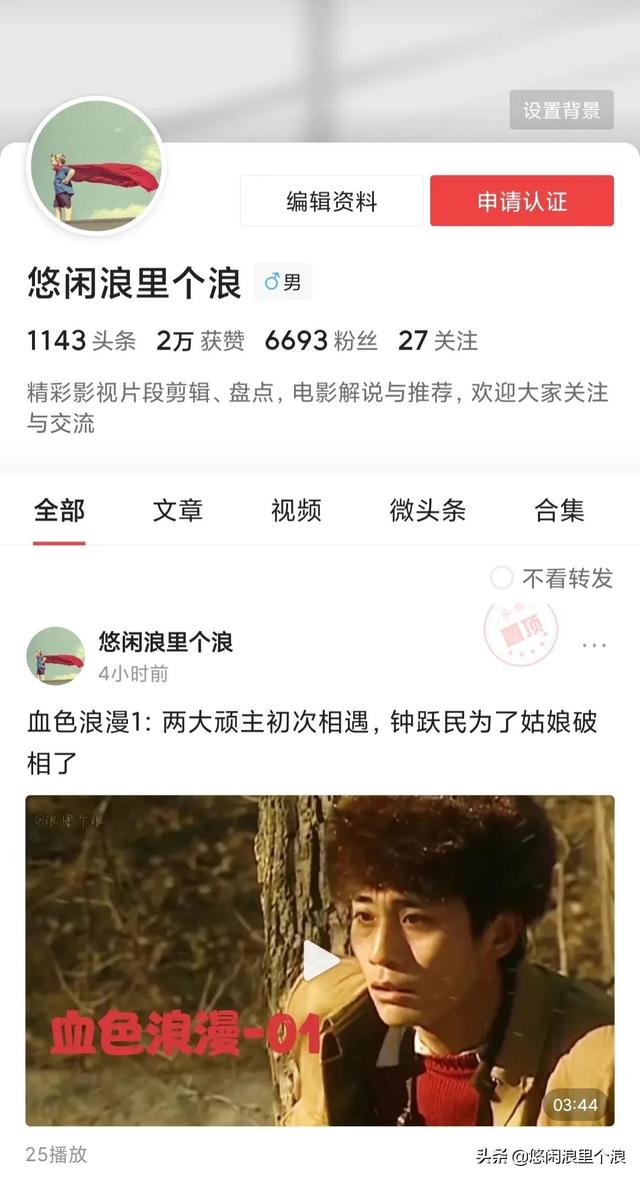Open the profile avatar picture

(96, 165)
